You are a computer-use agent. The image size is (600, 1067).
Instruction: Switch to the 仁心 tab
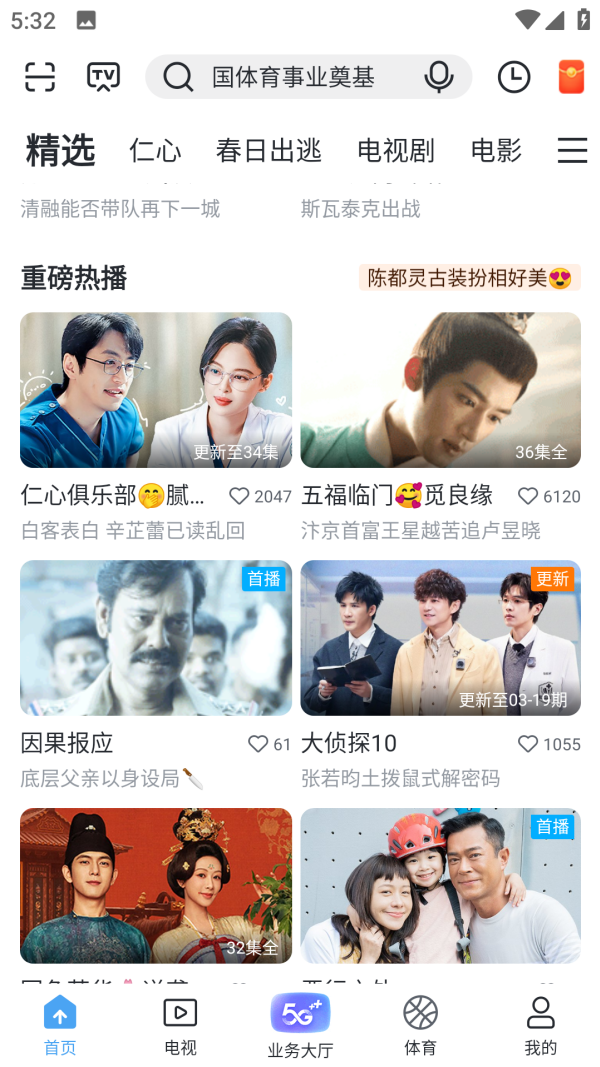[155, 151]
